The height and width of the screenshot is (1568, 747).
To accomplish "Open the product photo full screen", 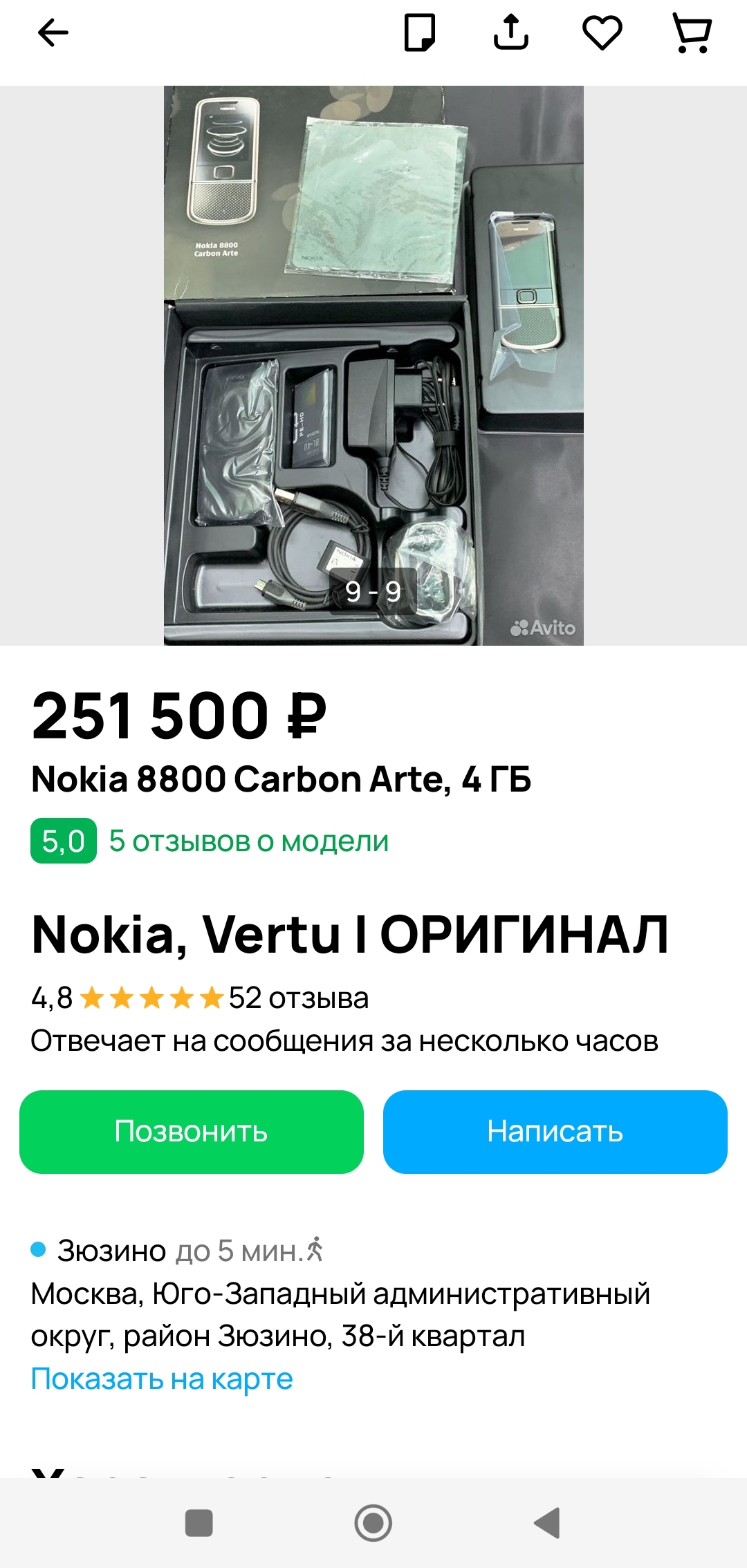I will 373,365.
